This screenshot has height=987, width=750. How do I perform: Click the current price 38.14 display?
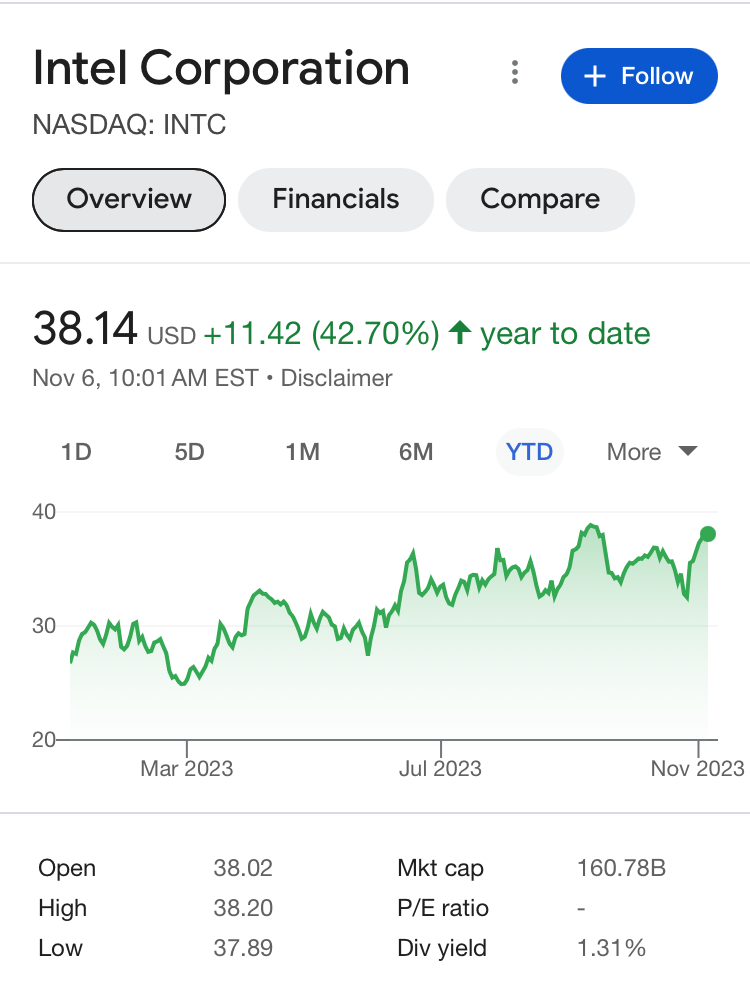pos(85,327)
